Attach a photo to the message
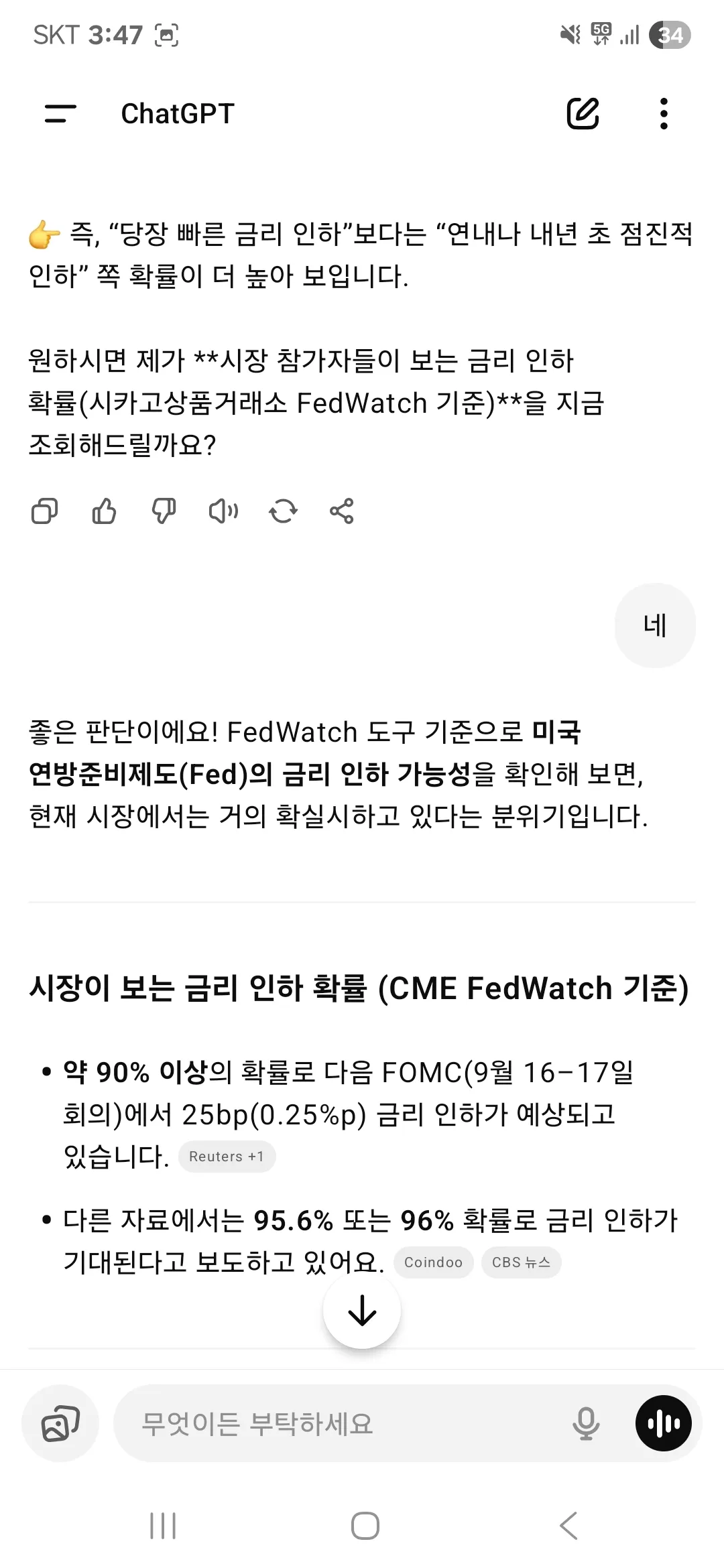This screenshot has width=724, height=1568. [x=60, y=1423]
